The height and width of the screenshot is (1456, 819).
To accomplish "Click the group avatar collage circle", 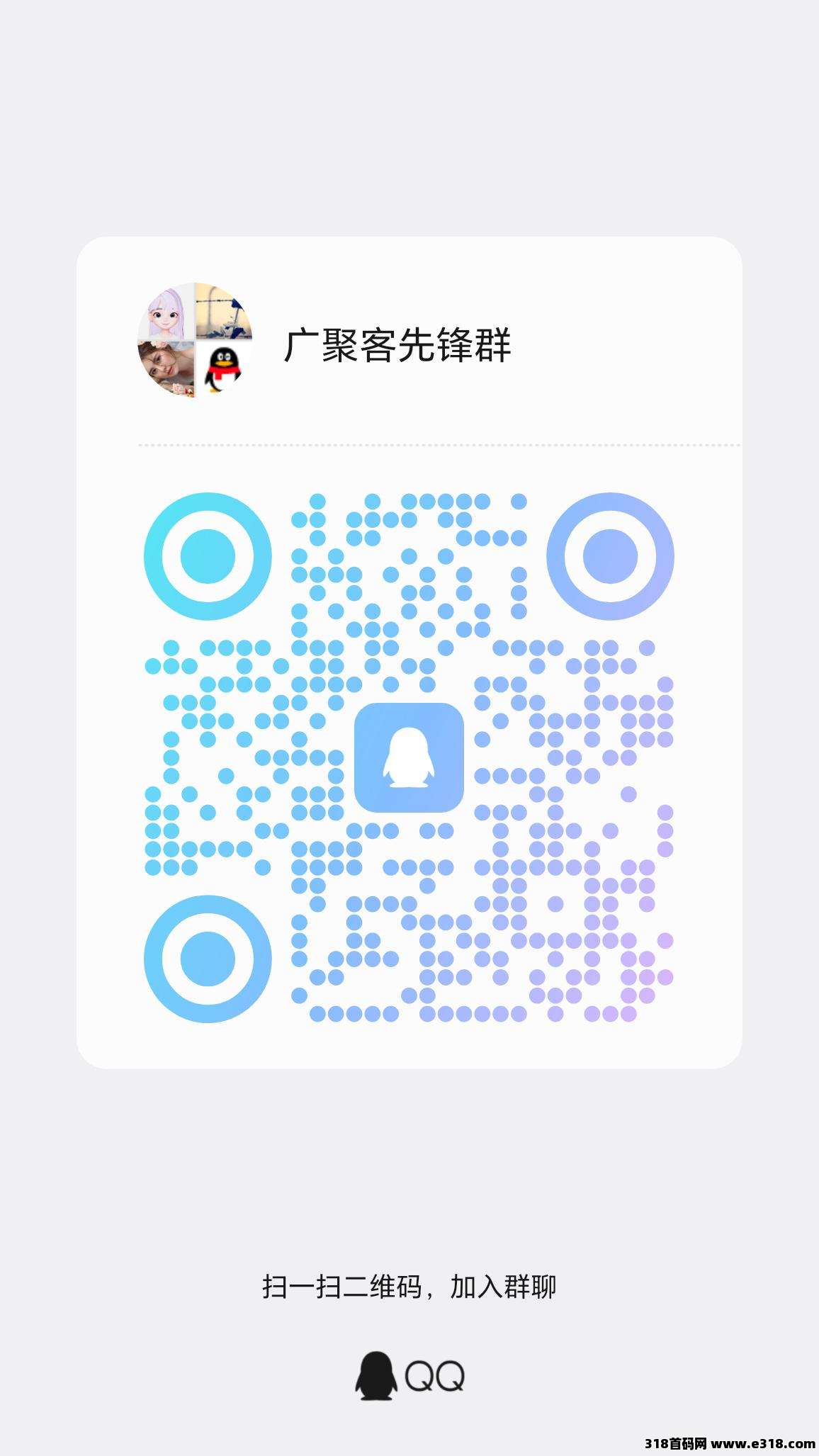I will [x=193, y=341].
